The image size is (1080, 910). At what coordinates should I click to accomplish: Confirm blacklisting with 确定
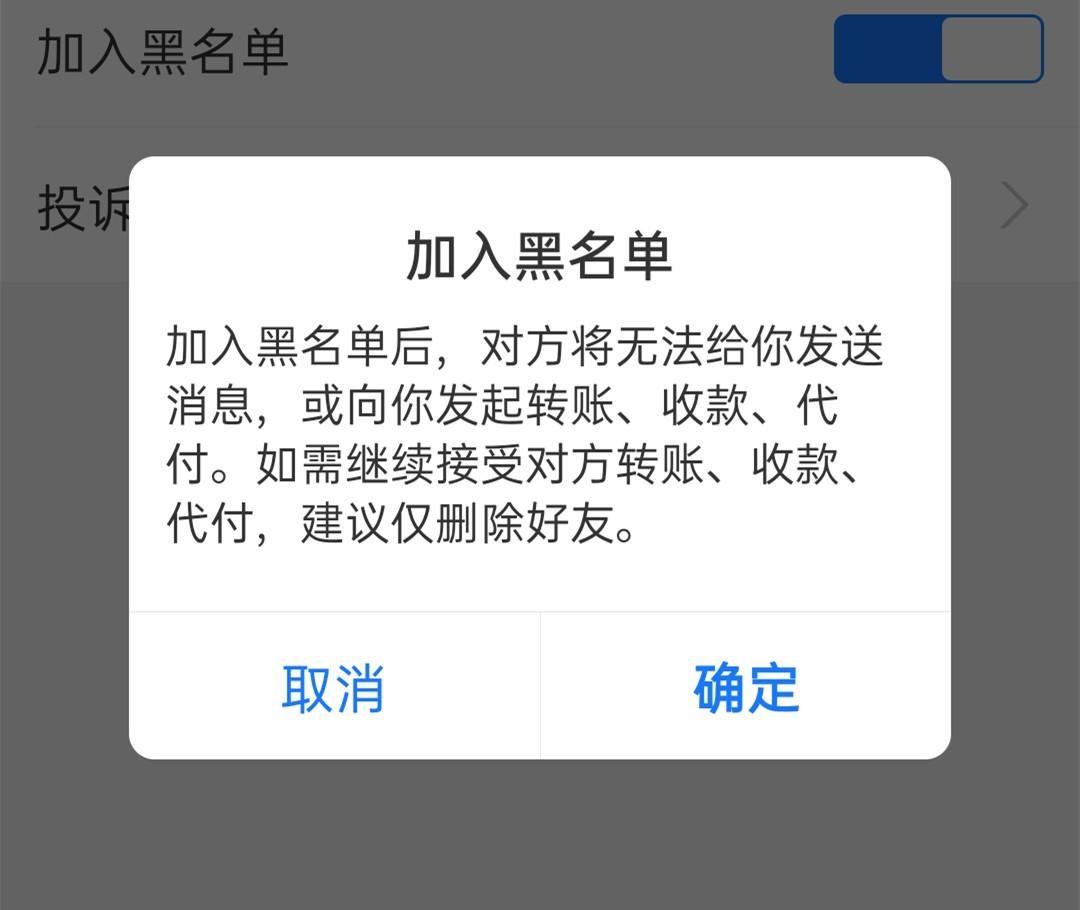(x=746, y=688)
